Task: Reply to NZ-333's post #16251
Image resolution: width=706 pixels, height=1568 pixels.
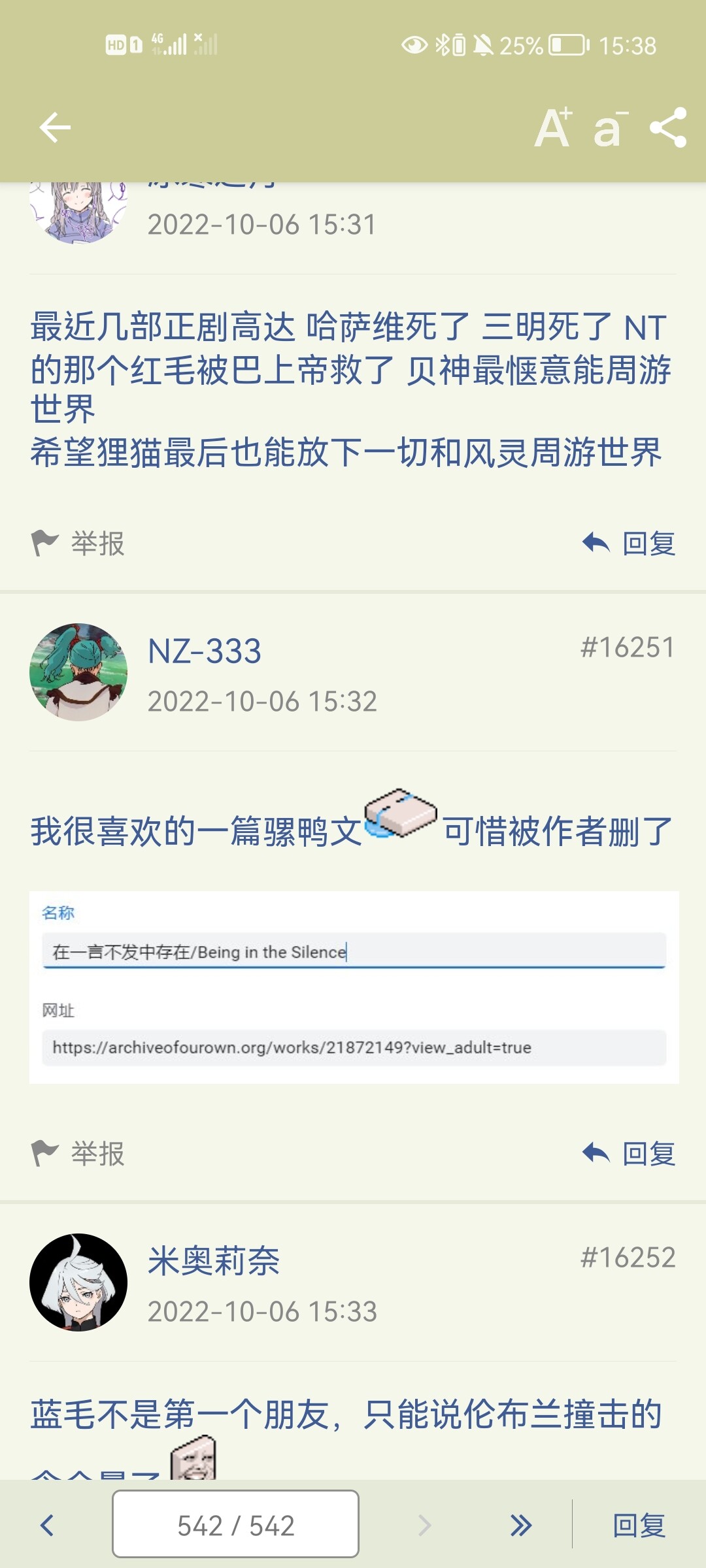Action: point(629,1153)
